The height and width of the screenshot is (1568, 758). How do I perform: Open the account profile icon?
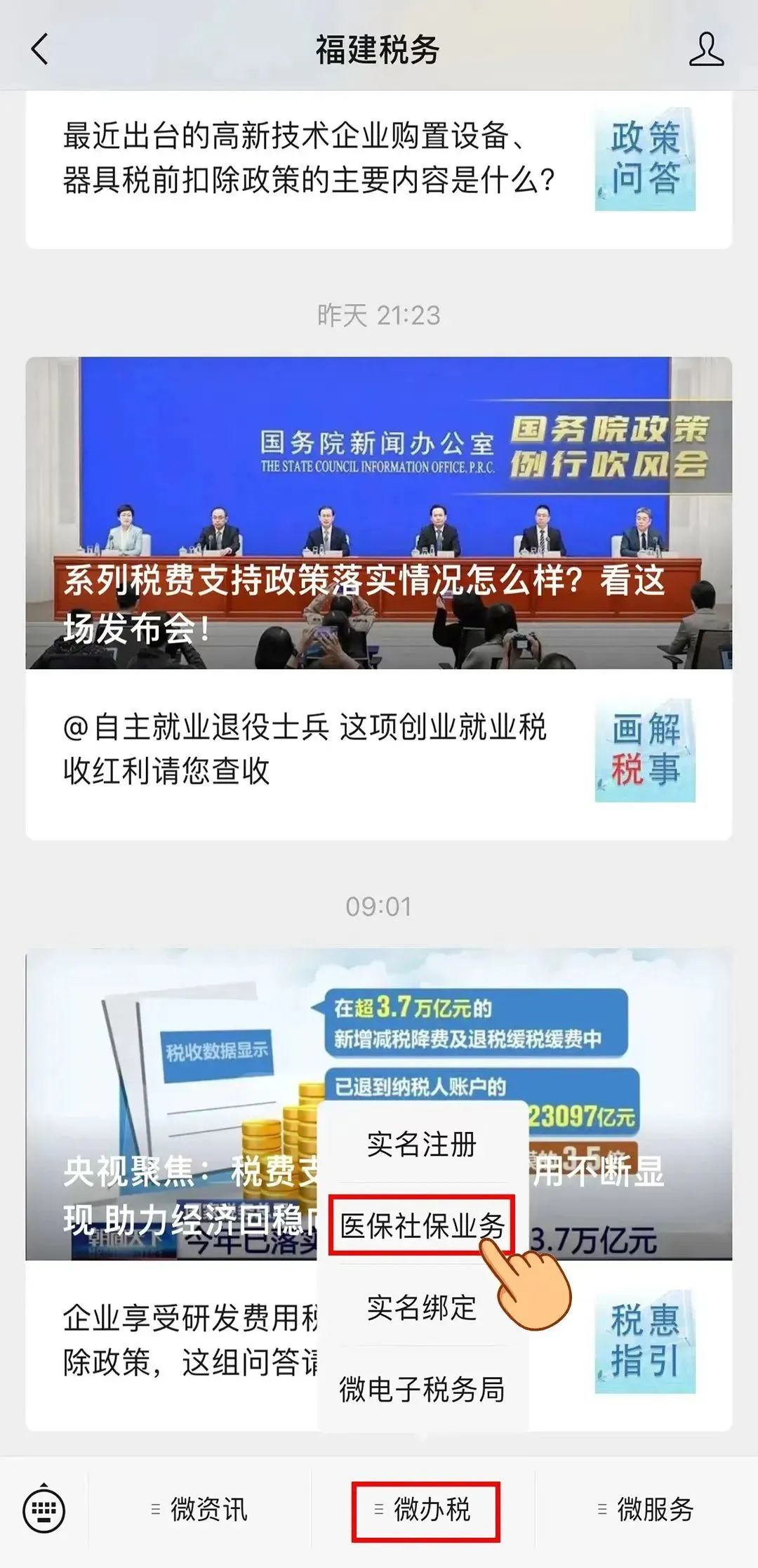706,50
